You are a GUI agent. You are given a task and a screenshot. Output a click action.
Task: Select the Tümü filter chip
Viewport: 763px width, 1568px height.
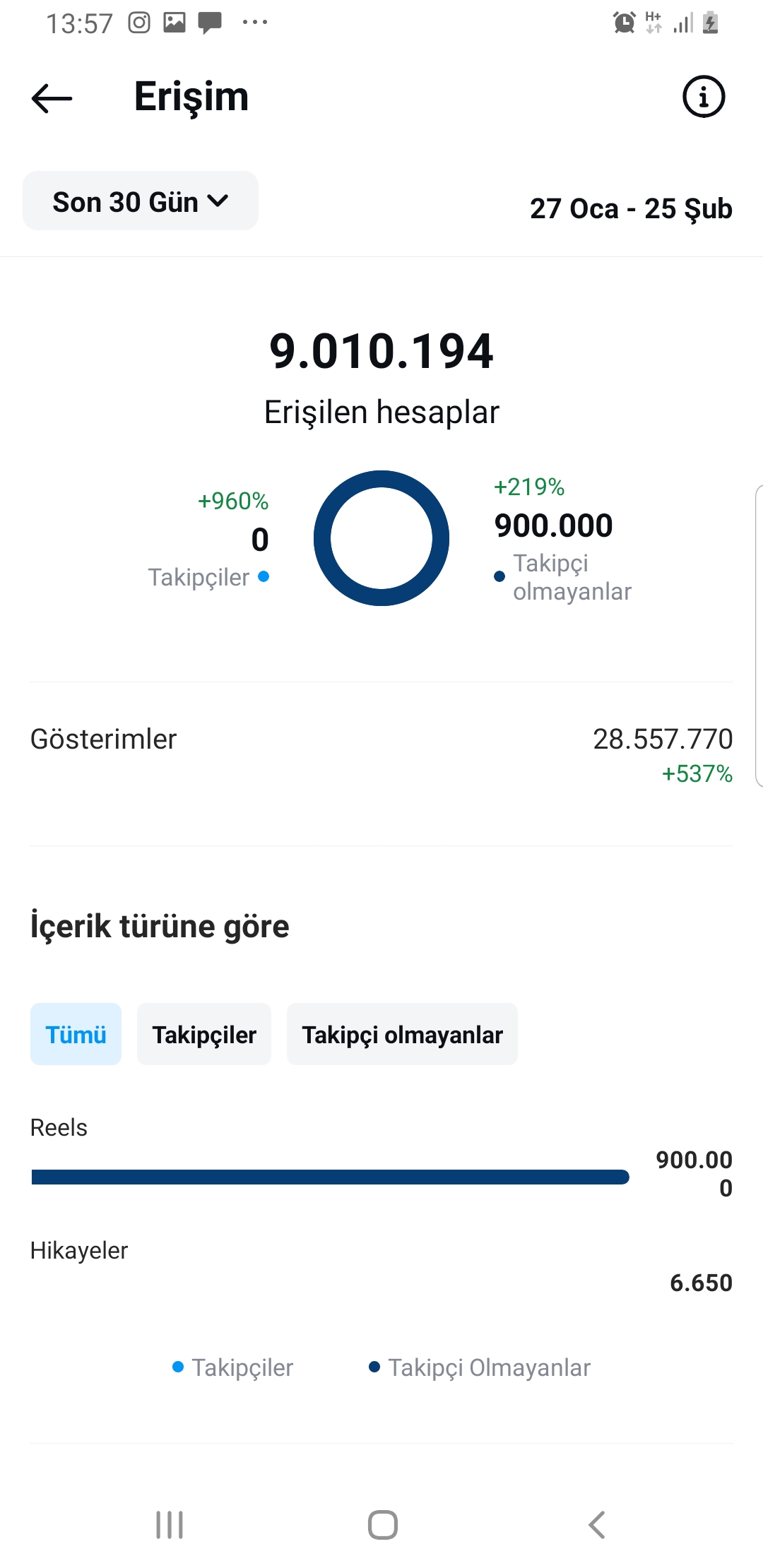coord(76,1034)
